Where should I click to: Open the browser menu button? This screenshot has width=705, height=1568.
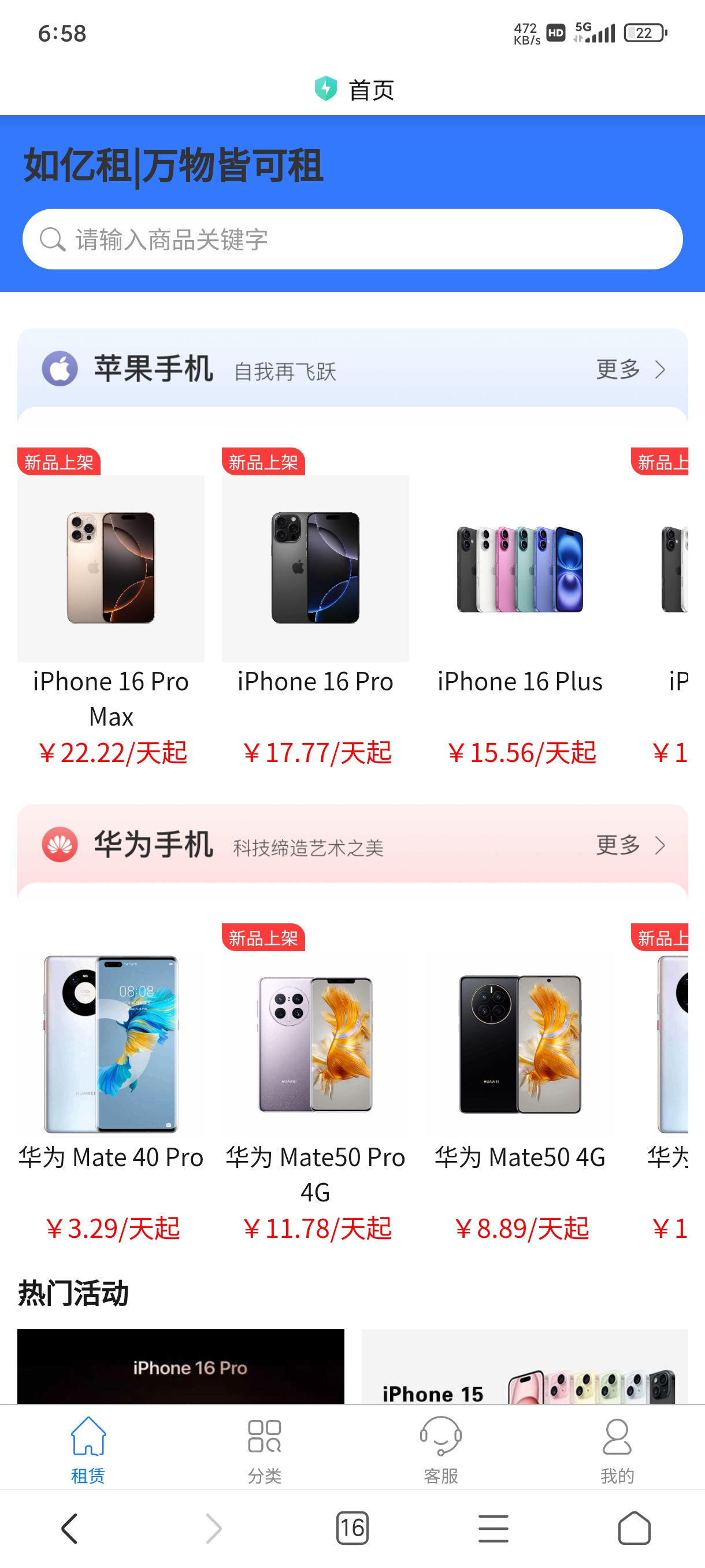(493, 1529)
